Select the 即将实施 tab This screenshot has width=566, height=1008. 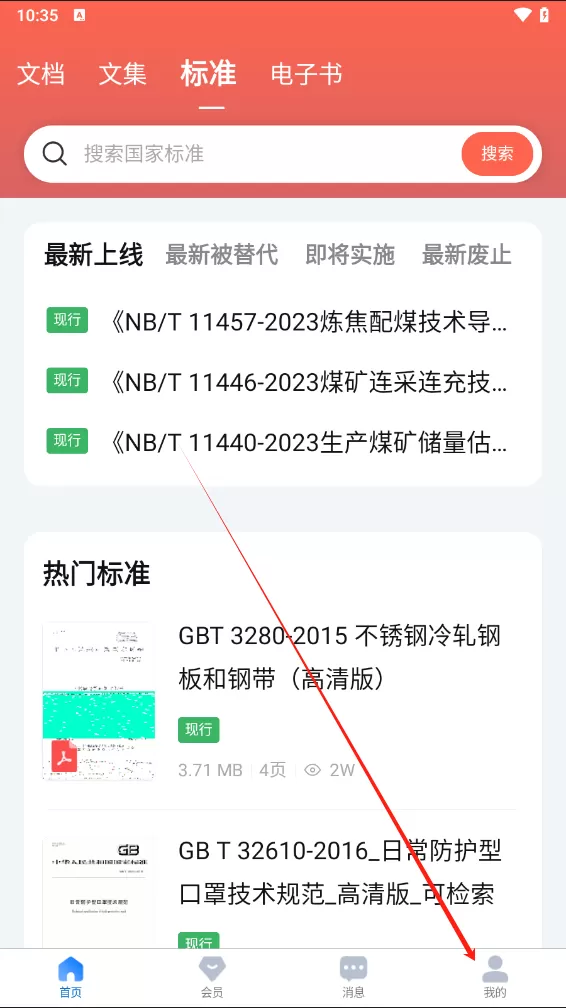pos(350,255)
